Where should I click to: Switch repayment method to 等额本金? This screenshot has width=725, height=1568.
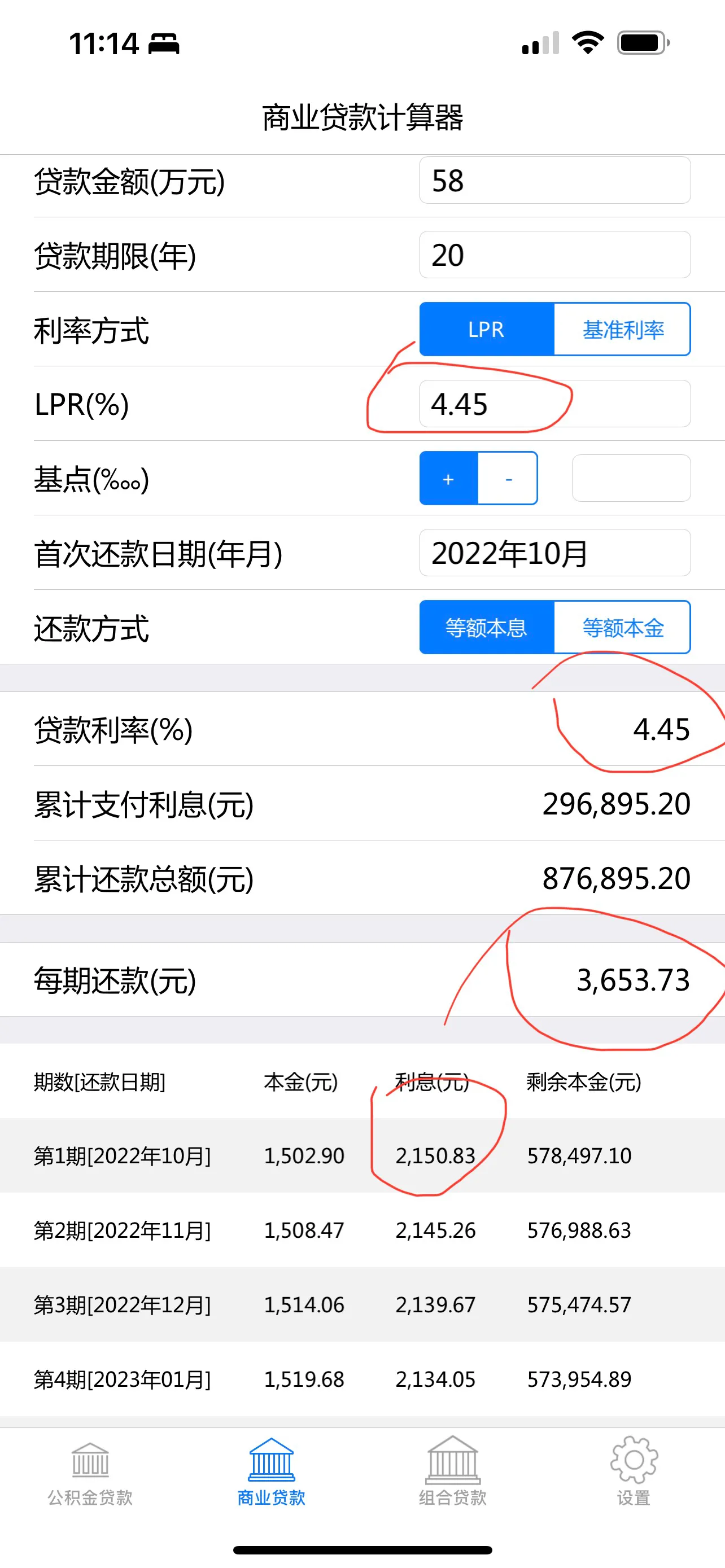pos(622,628)
